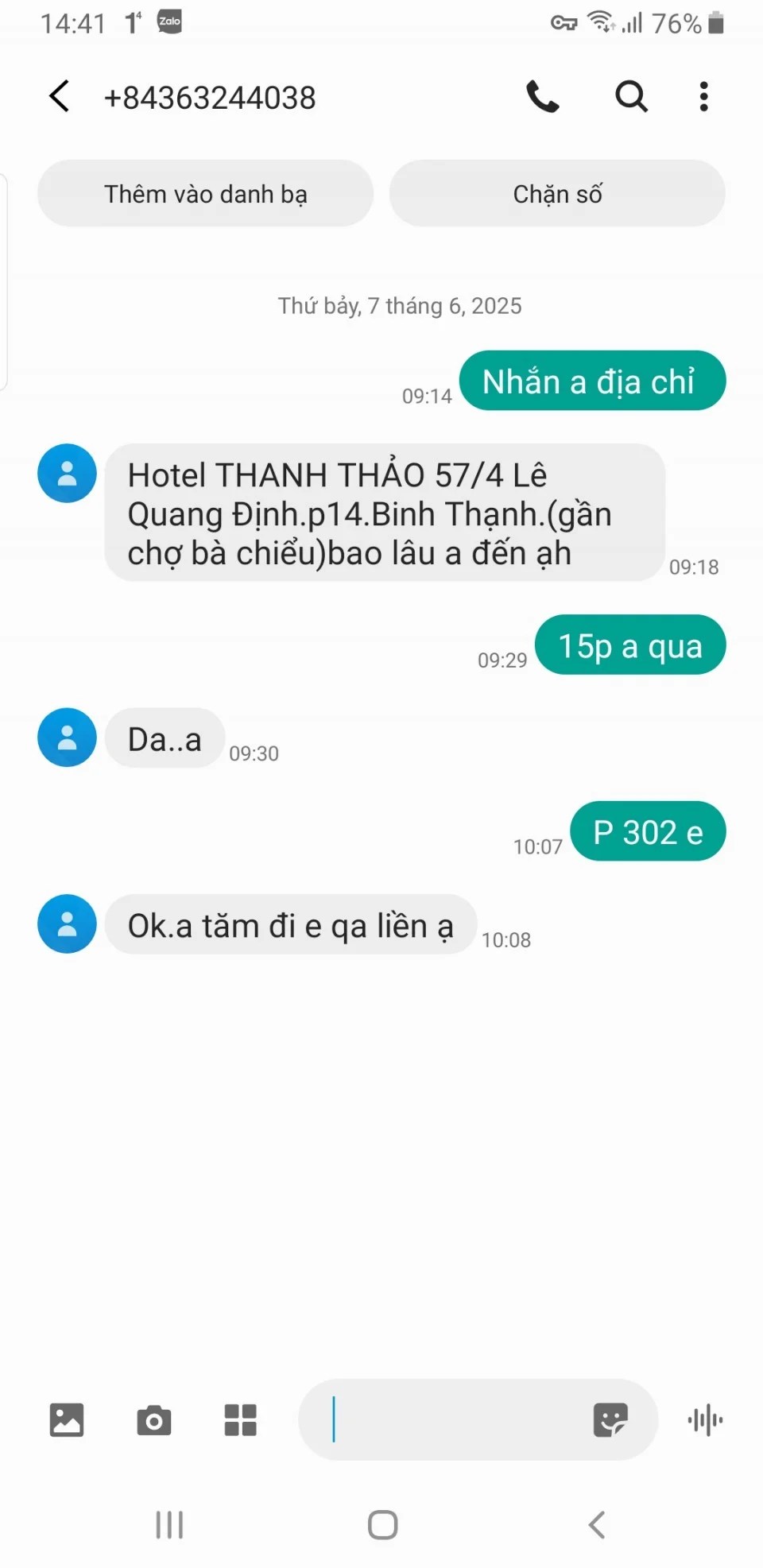Open the camera to take a photo

[x=153, y=1420]
